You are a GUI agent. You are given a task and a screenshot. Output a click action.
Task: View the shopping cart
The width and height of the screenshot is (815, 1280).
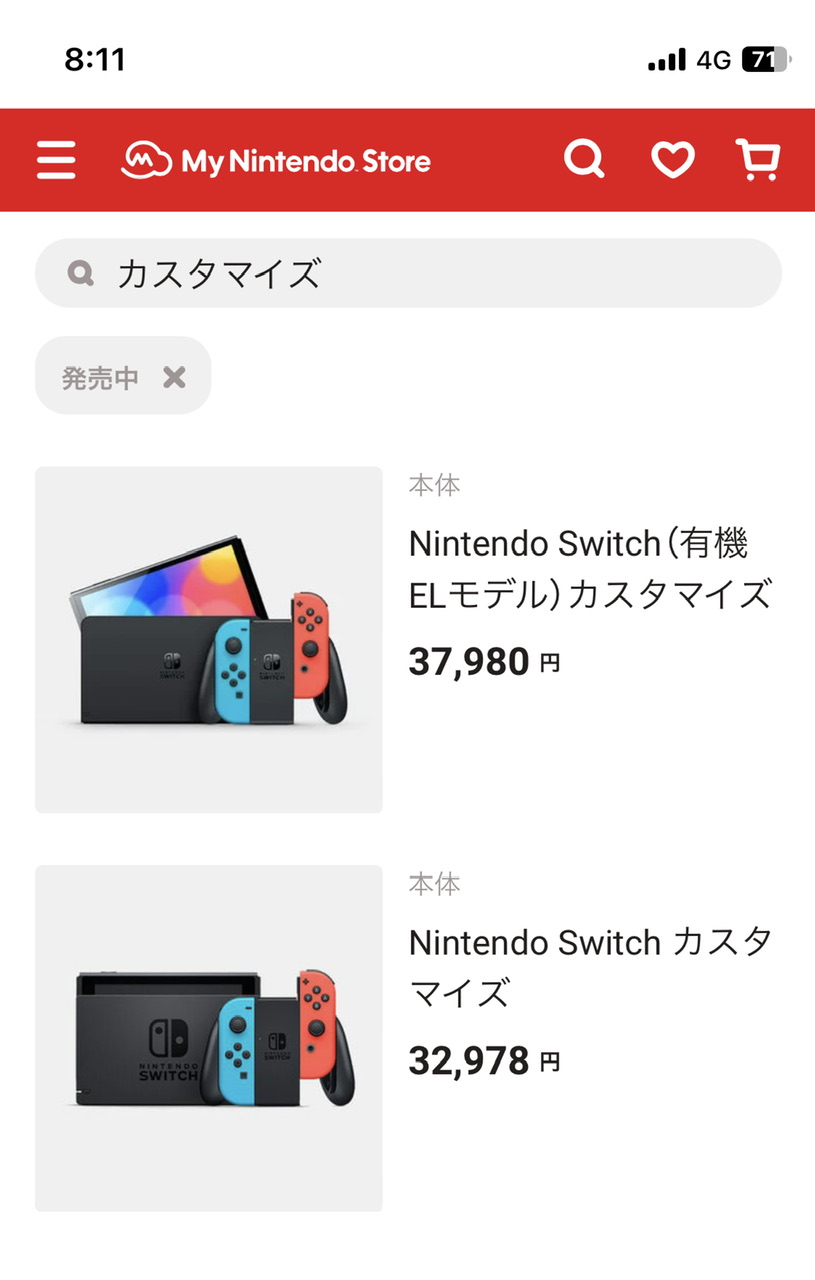(758, 159)
